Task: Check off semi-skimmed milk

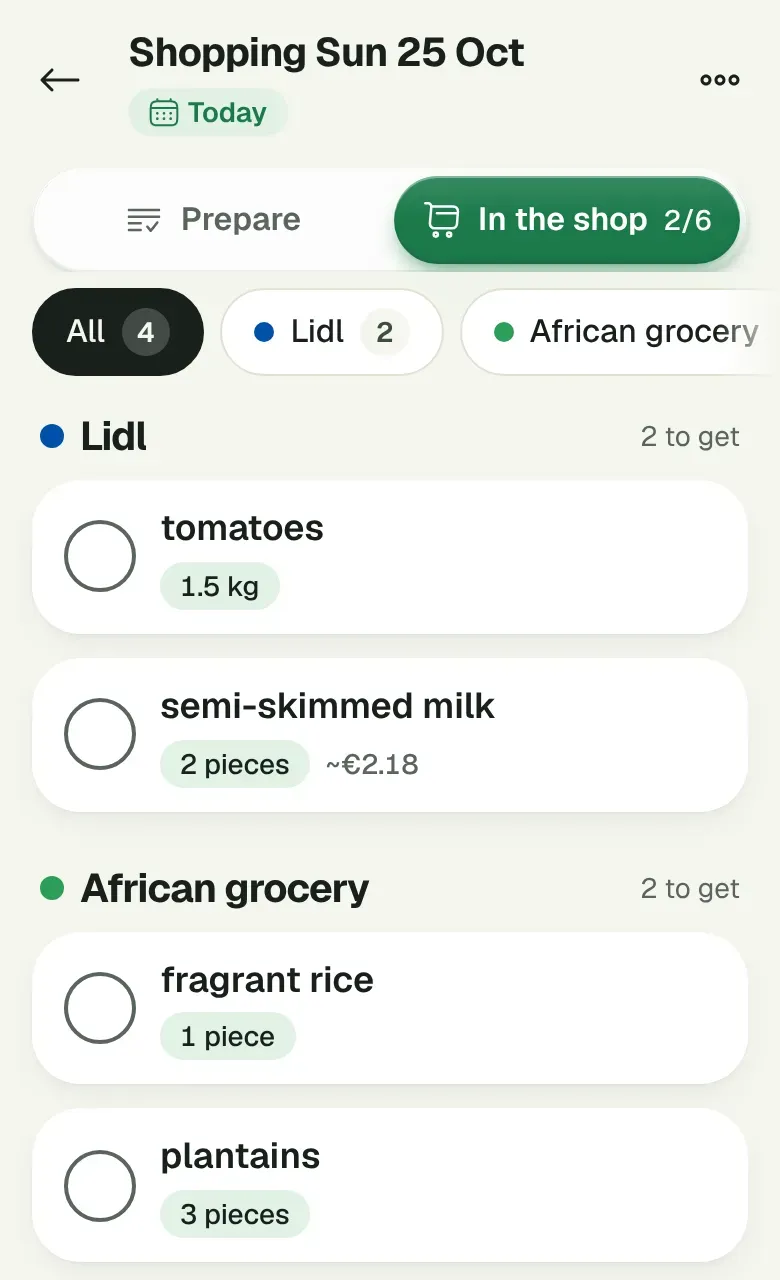Action: pos(100,734)
